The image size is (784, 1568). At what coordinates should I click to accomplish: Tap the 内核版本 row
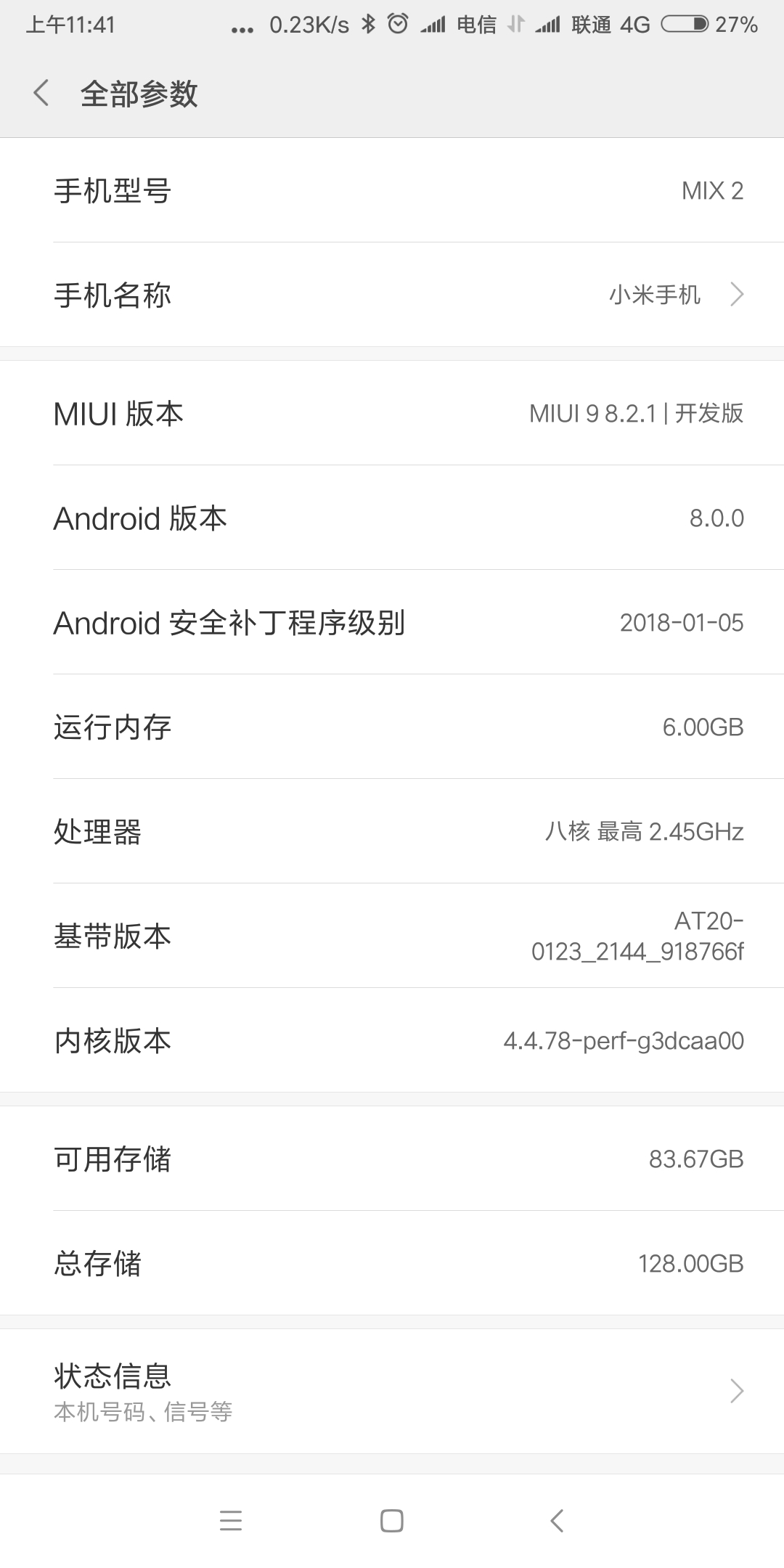click(392, 1040)
